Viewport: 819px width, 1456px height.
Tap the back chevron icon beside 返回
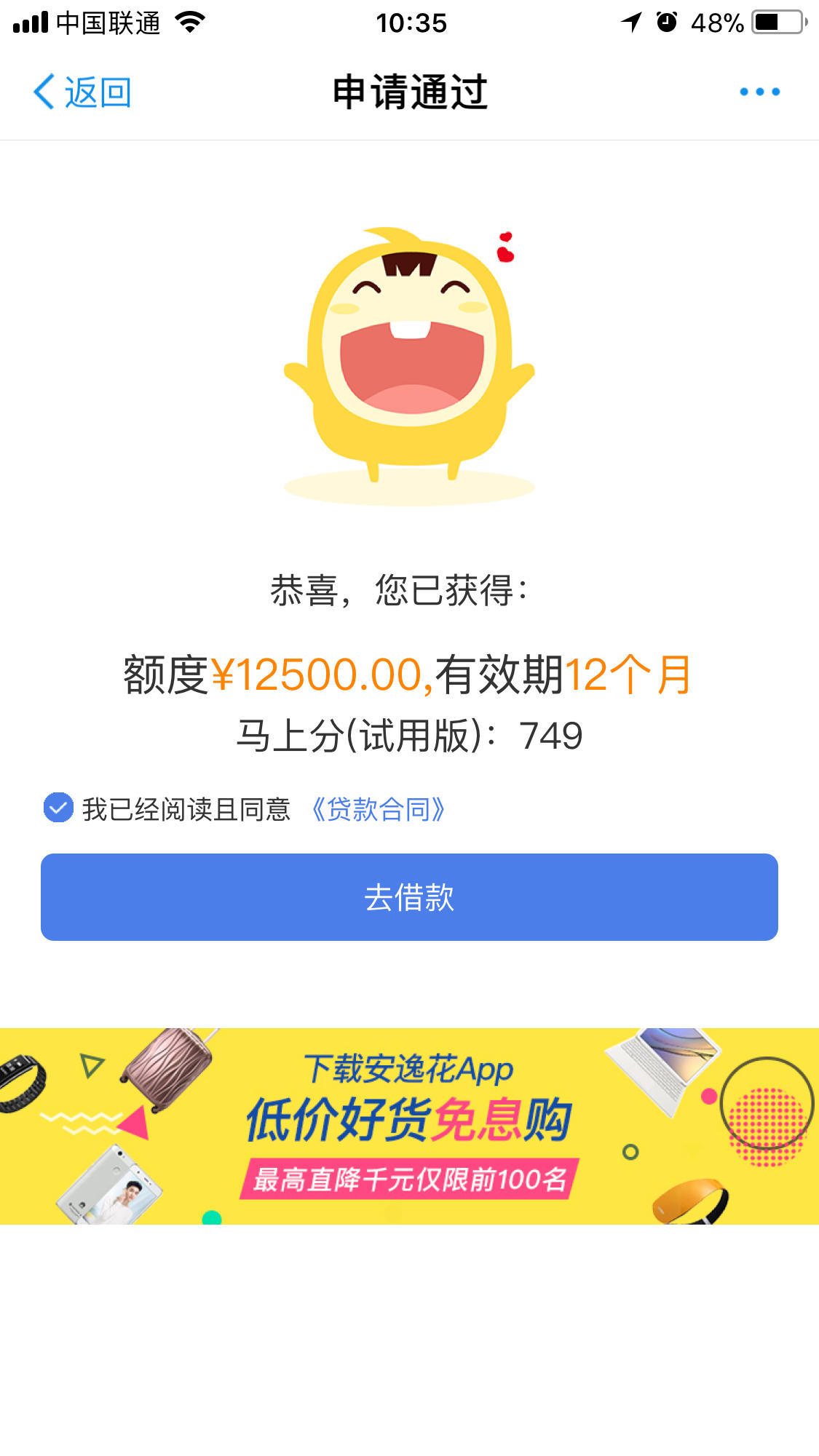(x=44, y=92)
